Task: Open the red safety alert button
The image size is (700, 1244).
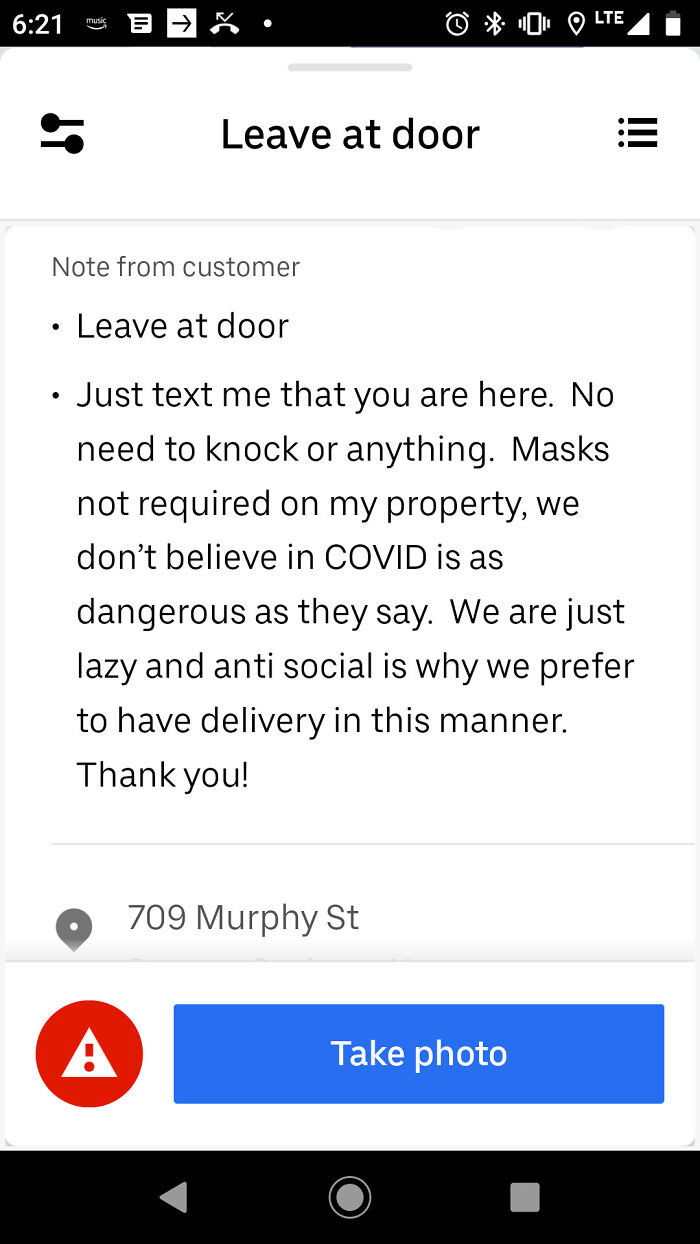Action: 89,1054
